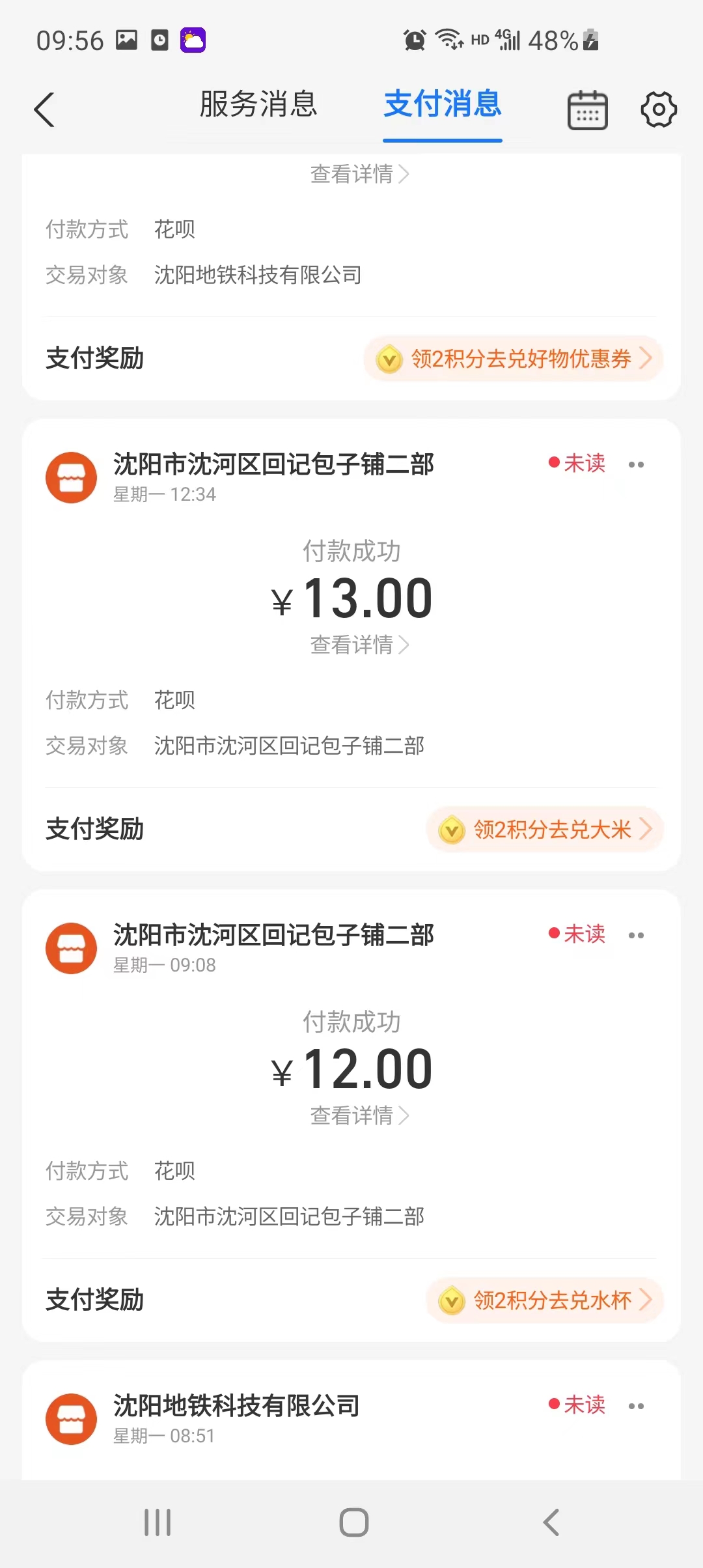The height and width of the screenshot is (1568, 703).
Task: Select the 支付消息 tab
Action: click(443, 105)
